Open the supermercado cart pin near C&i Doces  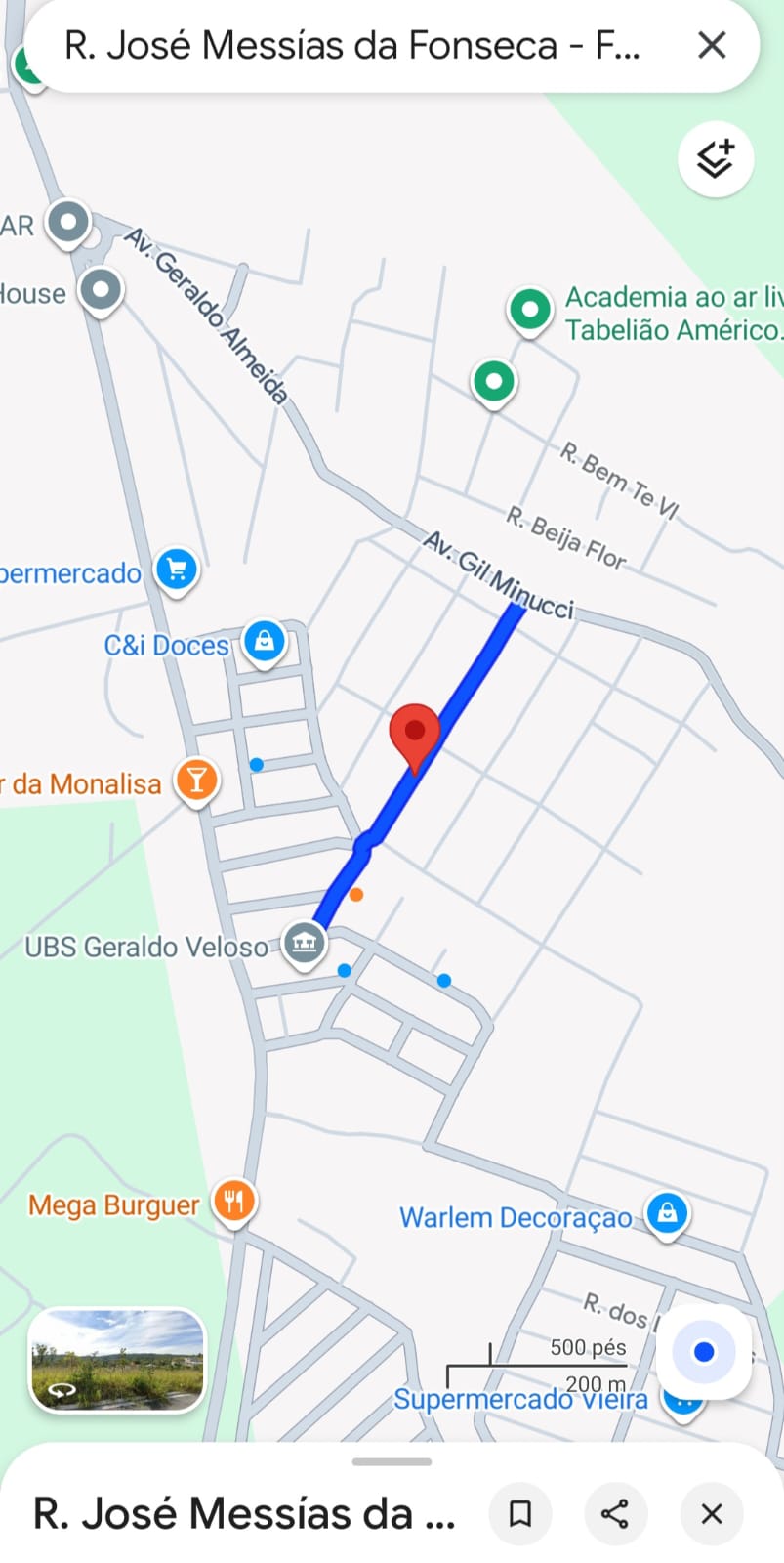pyautogui.click(x=177, y=569)
